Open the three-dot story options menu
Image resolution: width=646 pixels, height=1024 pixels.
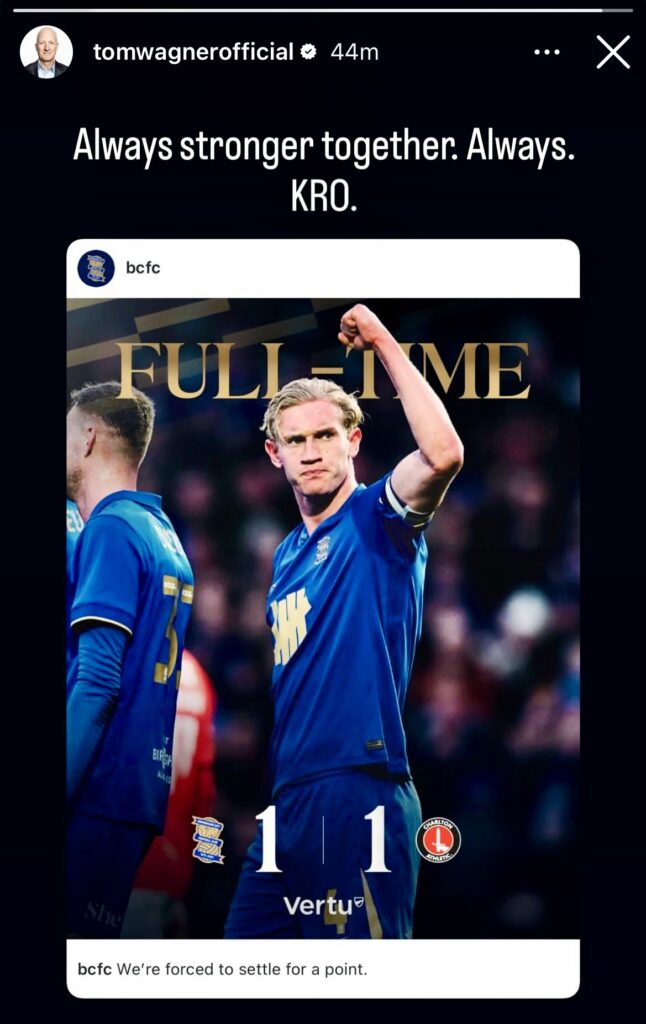(547, 52)
